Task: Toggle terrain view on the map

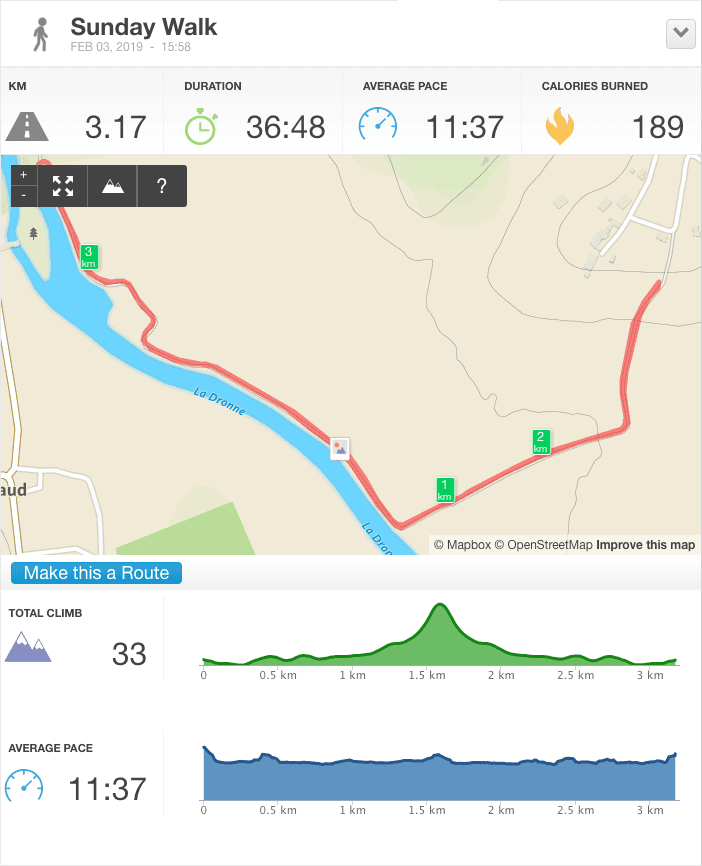Action: [113, 186]
